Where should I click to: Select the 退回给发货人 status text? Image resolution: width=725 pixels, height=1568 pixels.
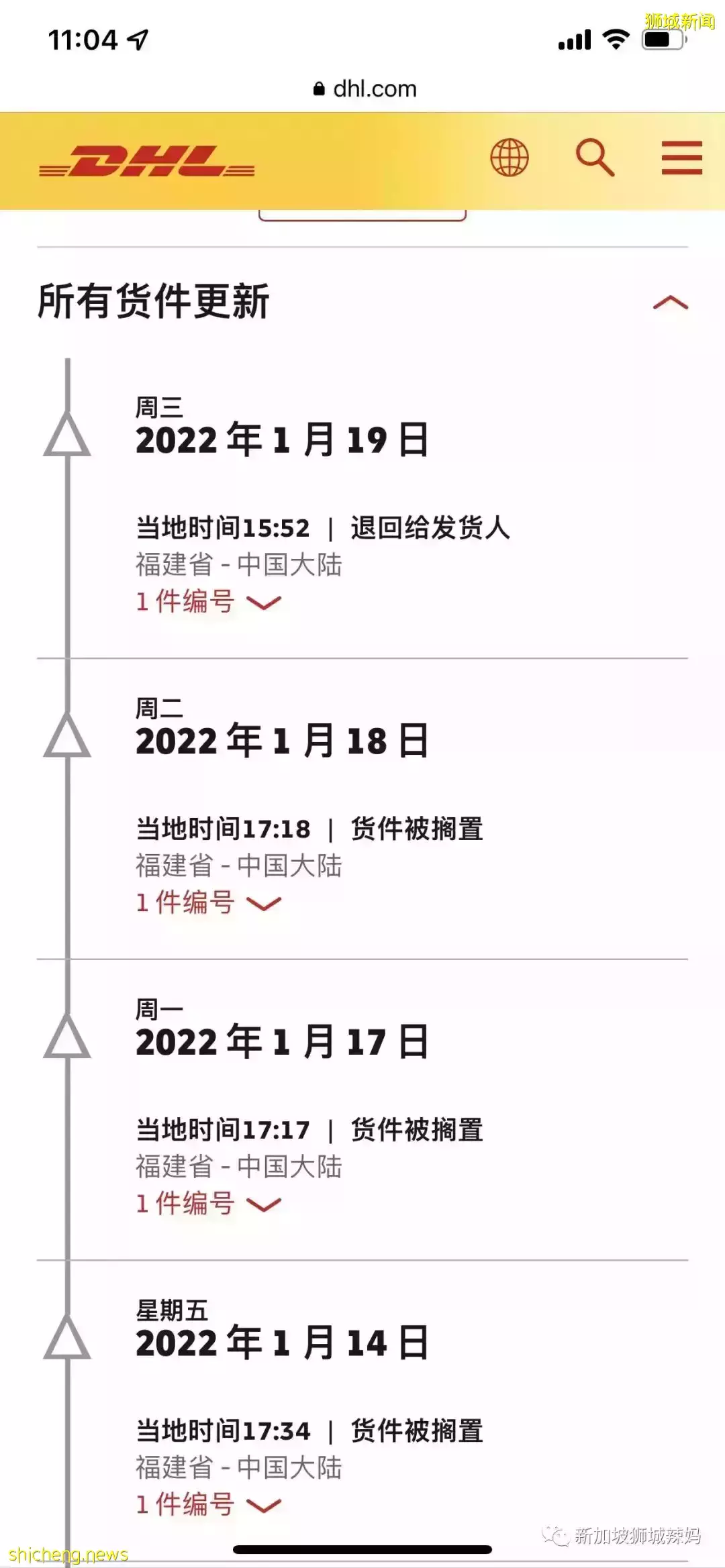430,529
